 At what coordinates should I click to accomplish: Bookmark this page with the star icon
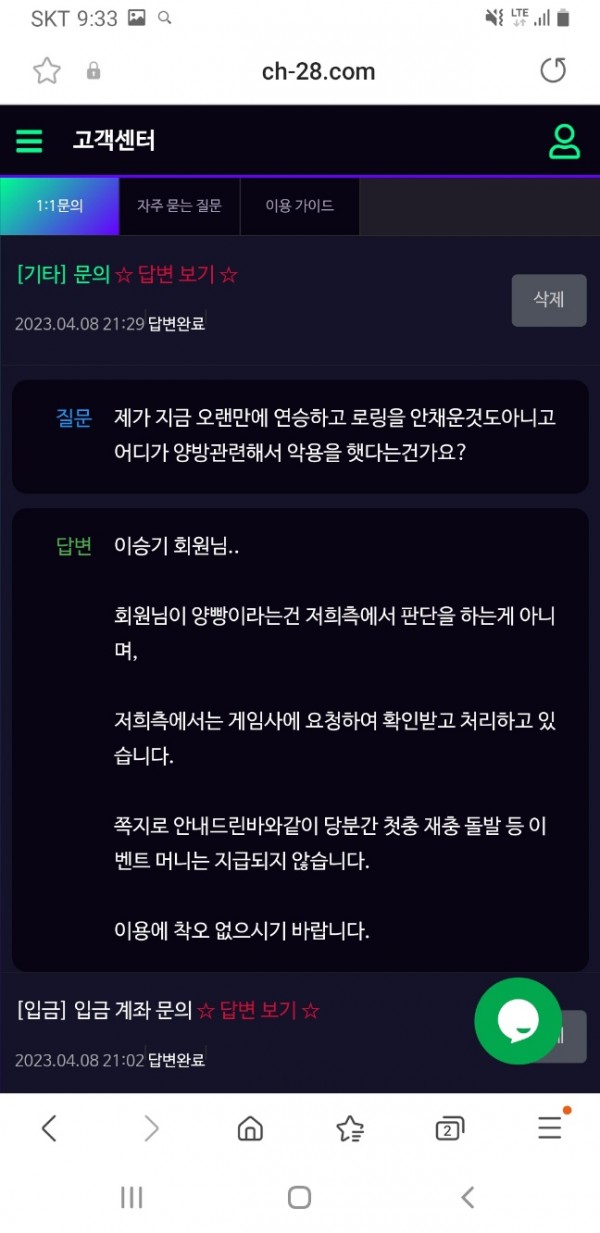tap(47, 71)
